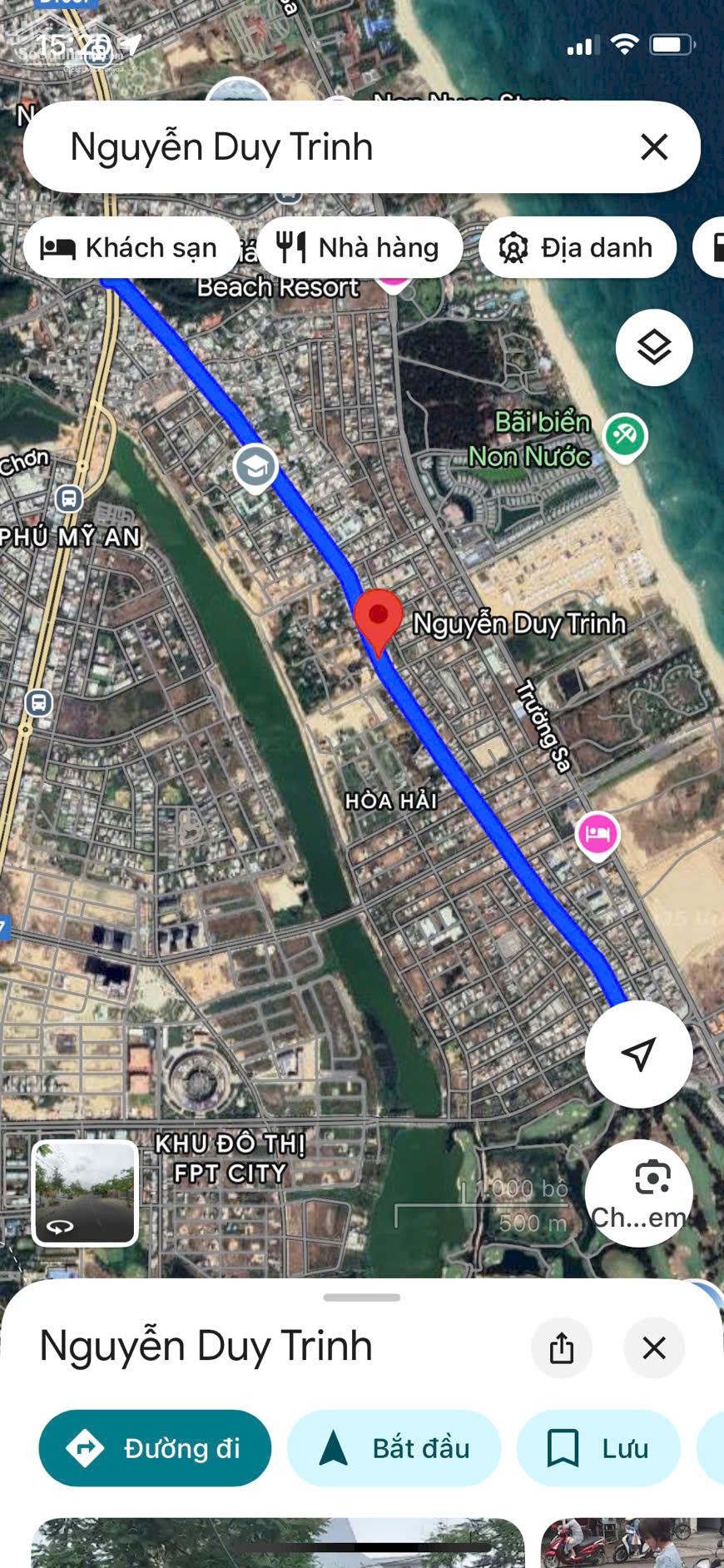Screen dimensions: 724x1568
Task: Filter by Khách sạn chip
Action: (x=131, y=248)
